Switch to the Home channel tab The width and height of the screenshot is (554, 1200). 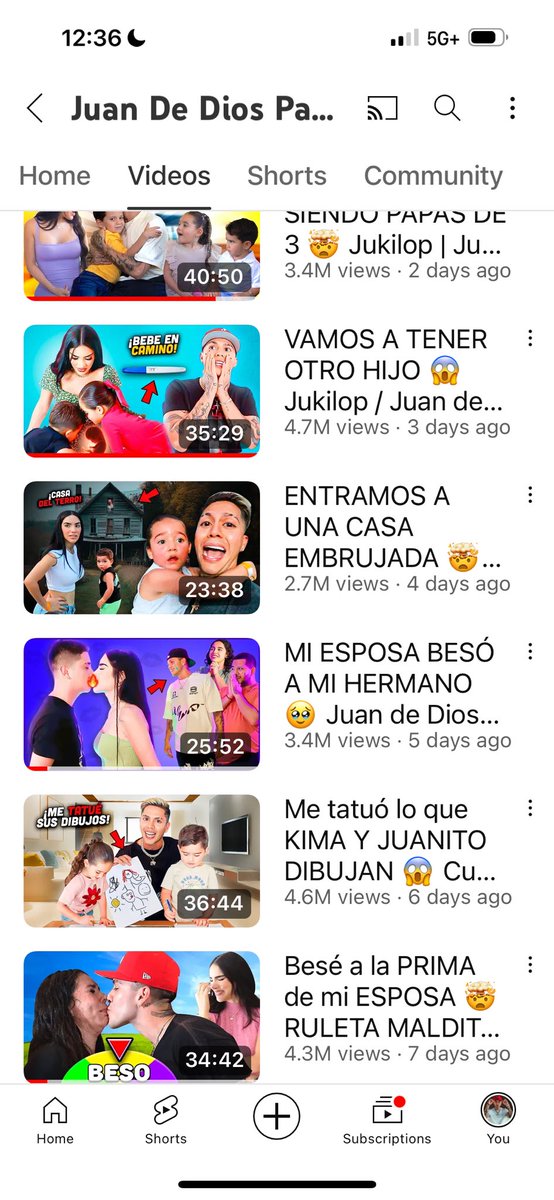pyautogui.click(x=55, y=176)
